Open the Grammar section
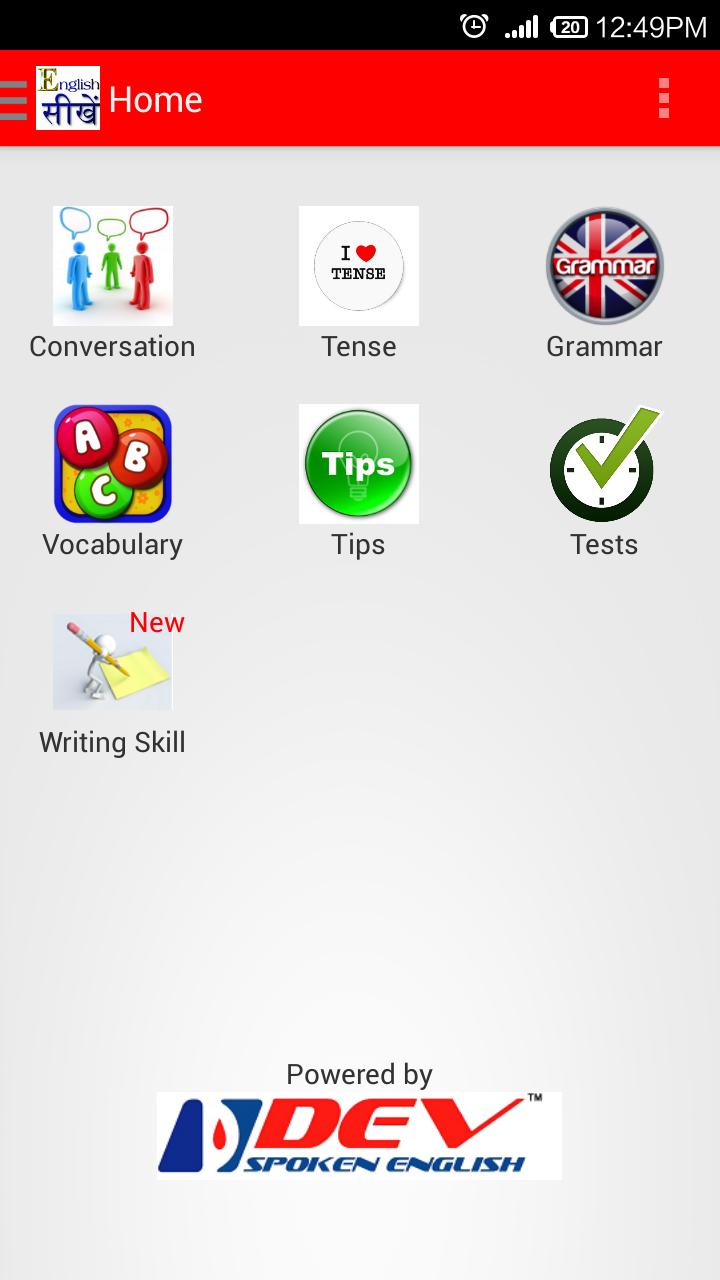 (x=604, y=265)
